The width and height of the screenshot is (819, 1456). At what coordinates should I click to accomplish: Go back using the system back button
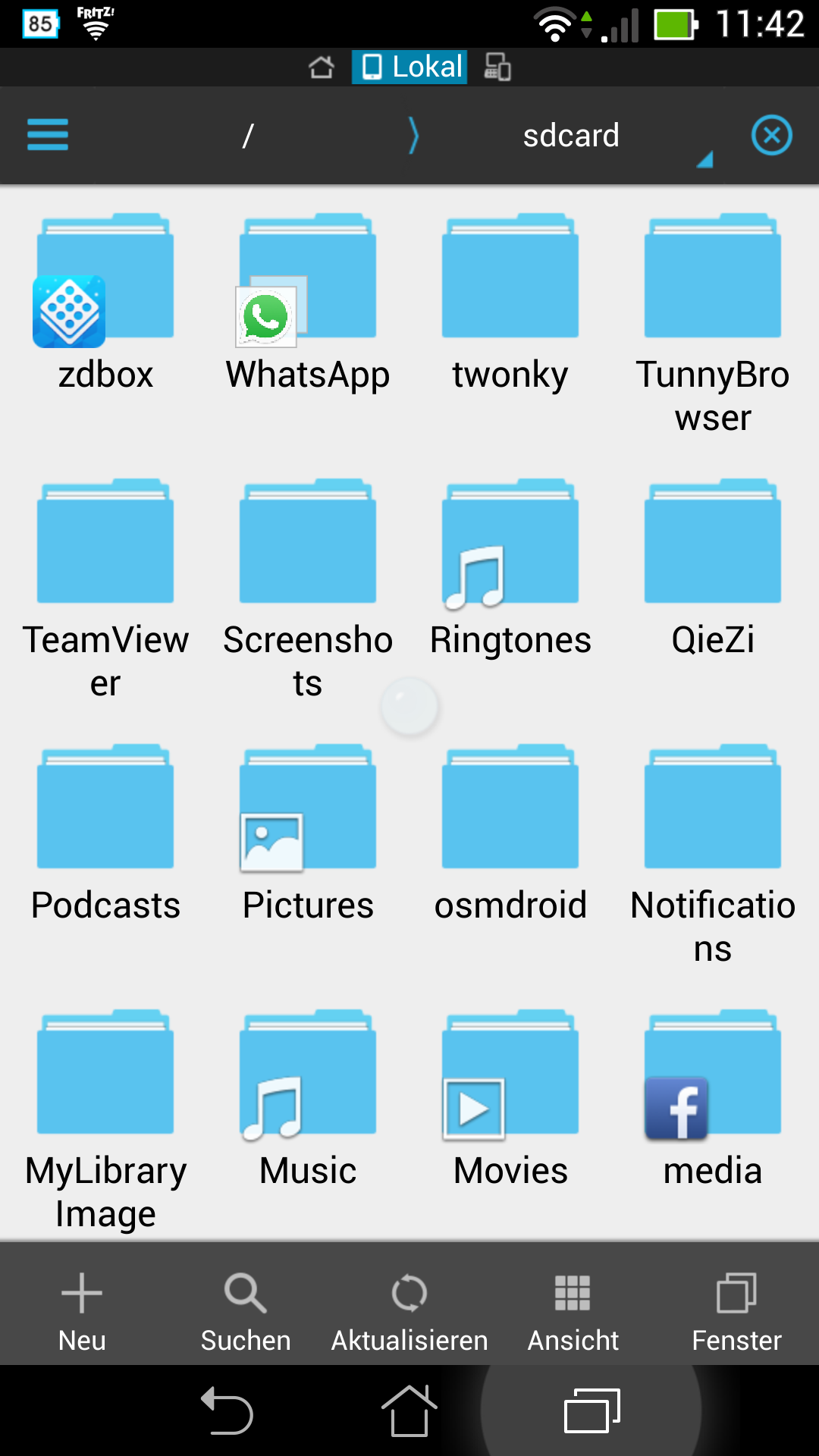pyautogui.click(x=227, y=1412)
